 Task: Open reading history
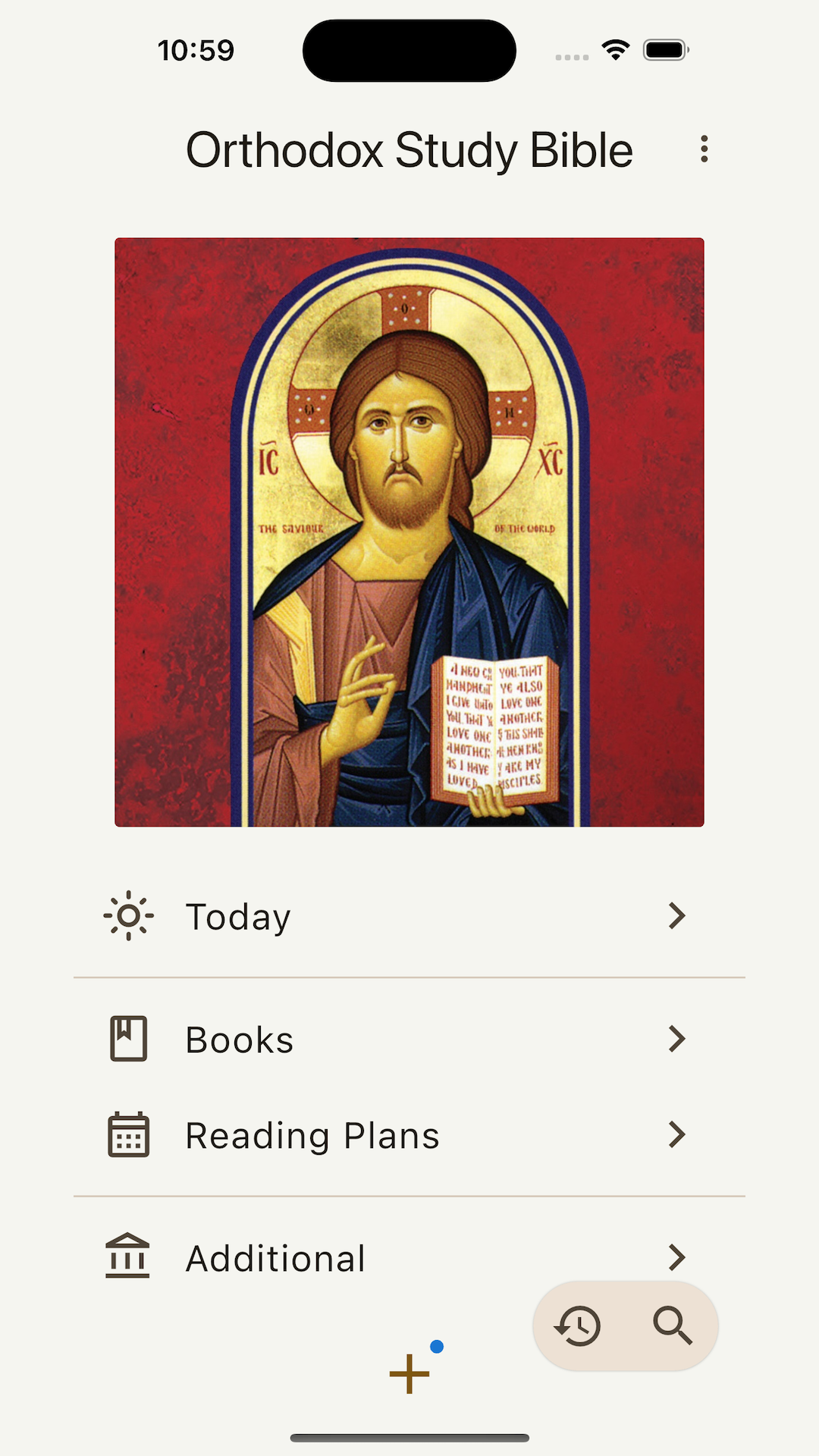(579, 1326)
